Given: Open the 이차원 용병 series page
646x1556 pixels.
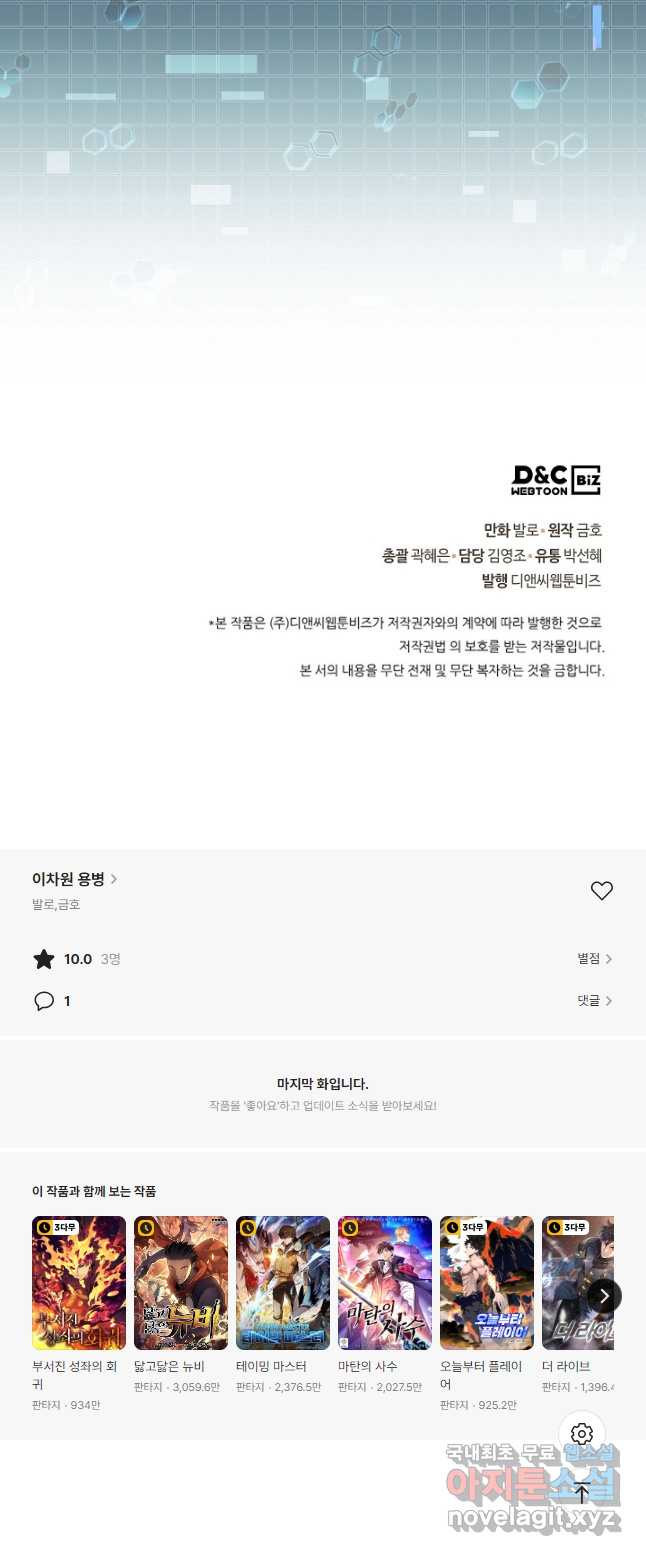Looking at the screenshot, I should coord(74,879).
